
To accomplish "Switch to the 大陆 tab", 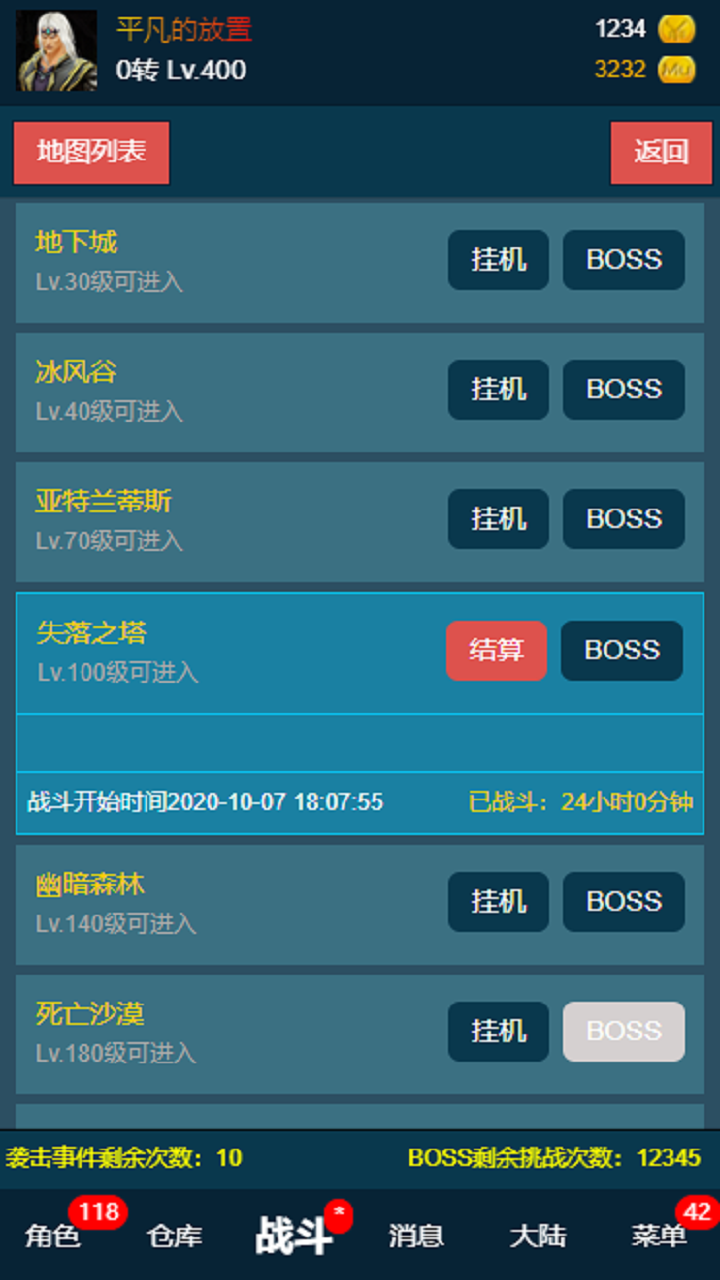I will pyautogui.click(x=538, y=1236).
